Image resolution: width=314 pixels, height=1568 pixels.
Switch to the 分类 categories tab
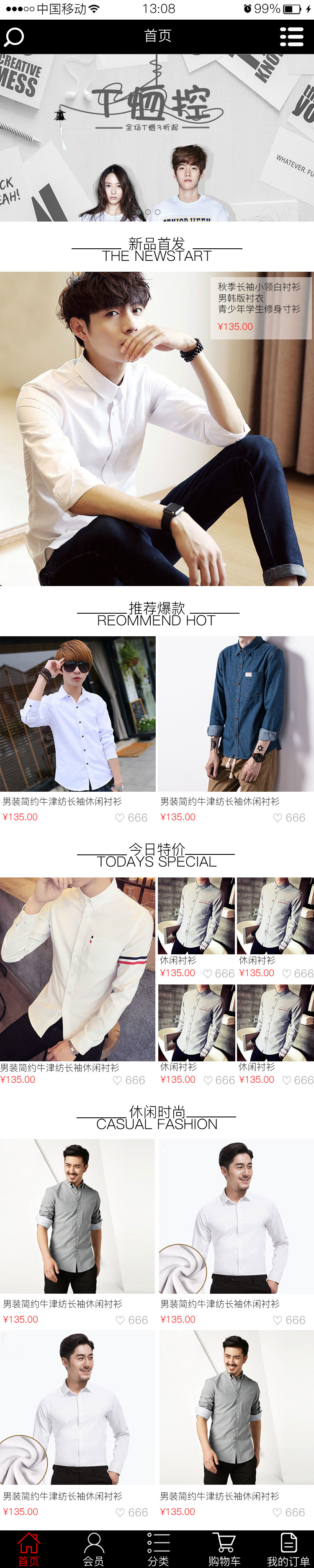click(158, 1548)
